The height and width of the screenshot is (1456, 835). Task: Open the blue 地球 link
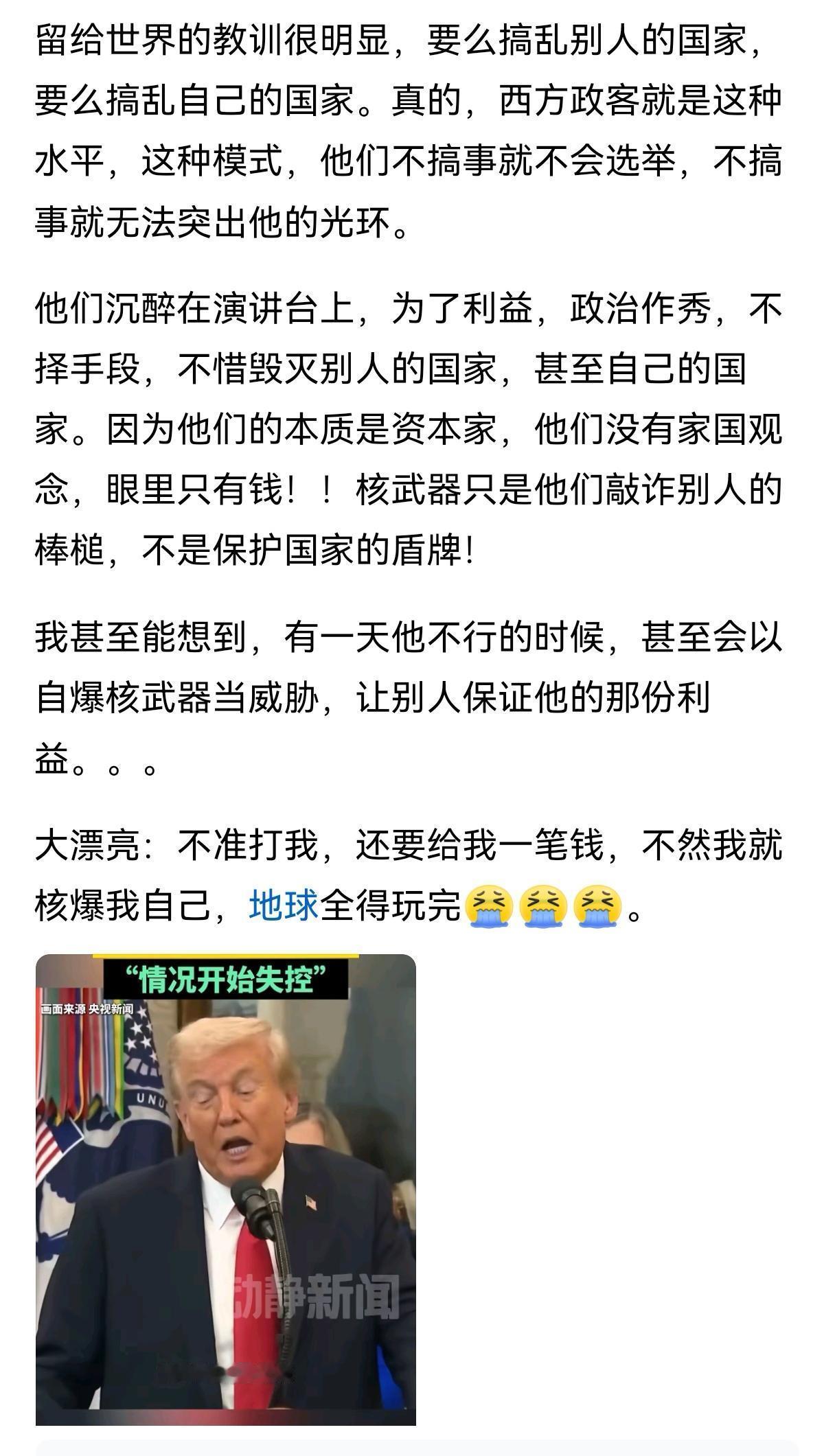coord(284,905)
